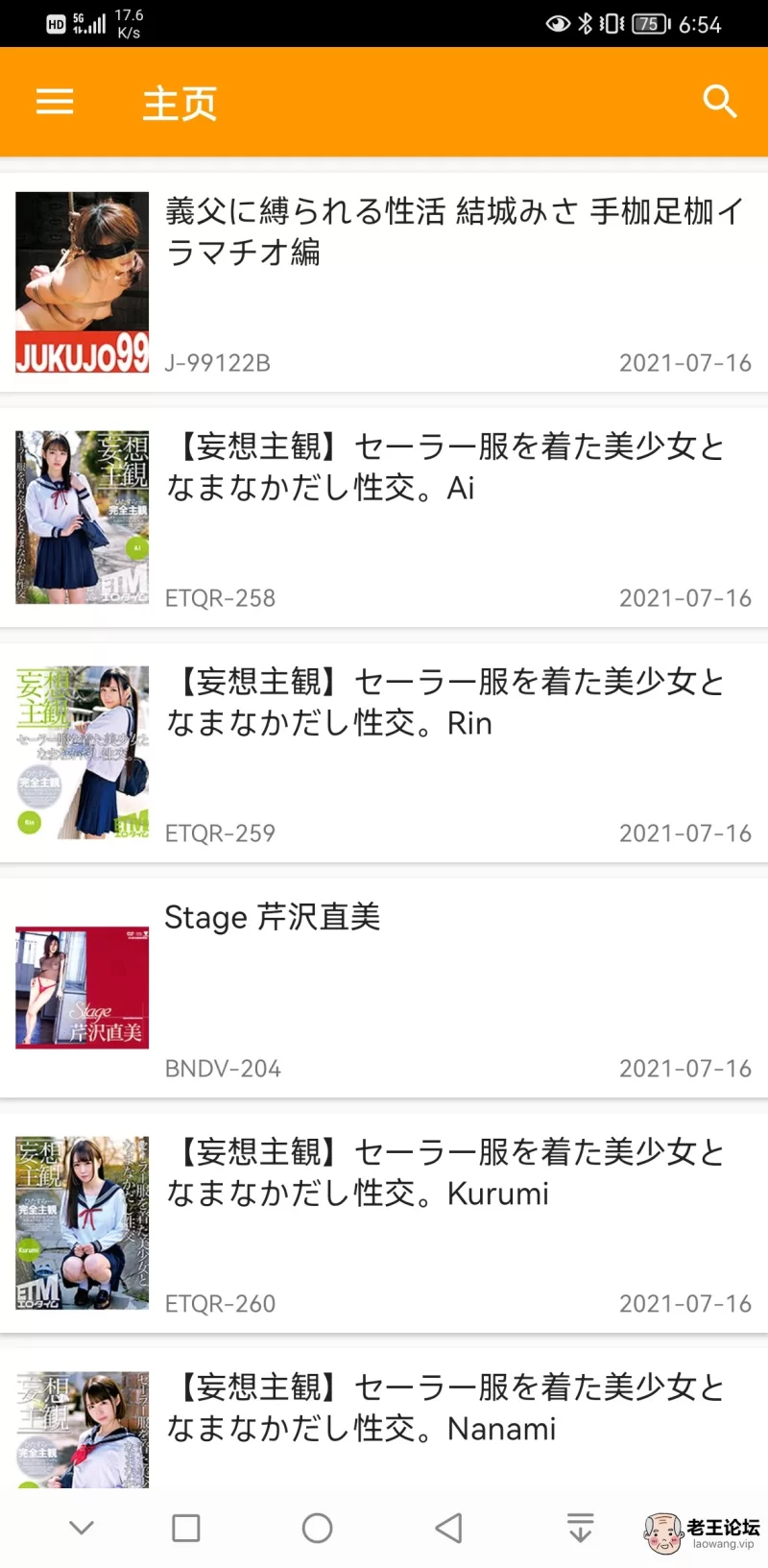The width and height of the screenshot is (768, 1568).
Task: Choose the ETQR-260 Kurumi row
Action: click(384, 1223)
